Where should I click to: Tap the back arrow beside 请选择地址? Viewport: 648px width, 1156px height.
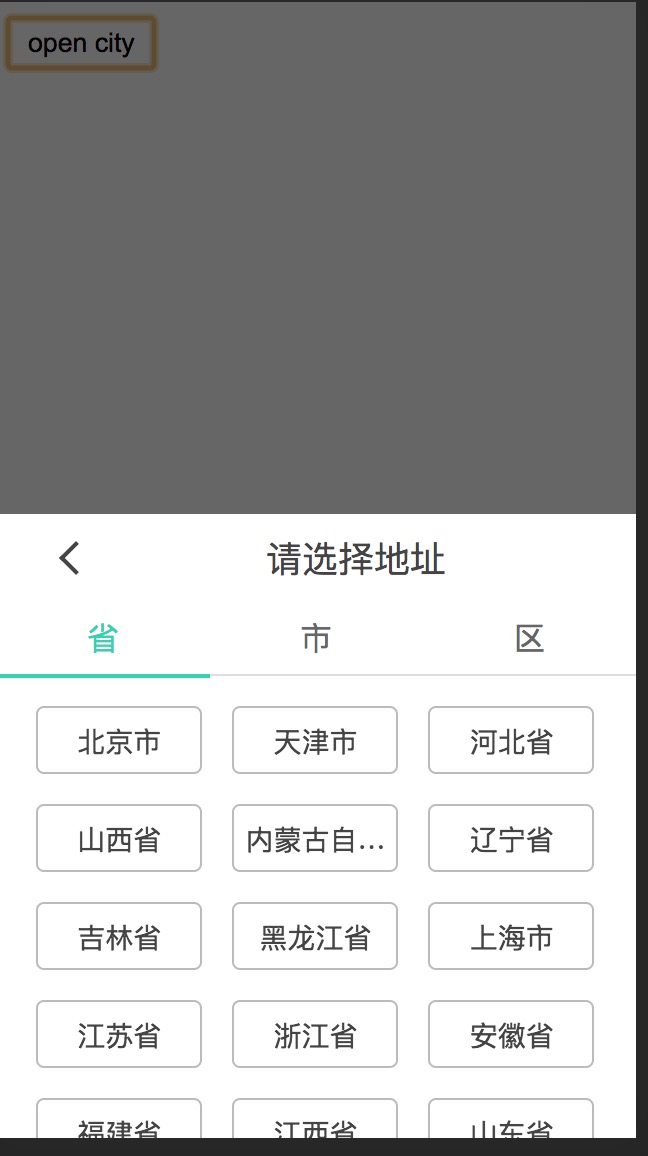[x=70, y=558]
